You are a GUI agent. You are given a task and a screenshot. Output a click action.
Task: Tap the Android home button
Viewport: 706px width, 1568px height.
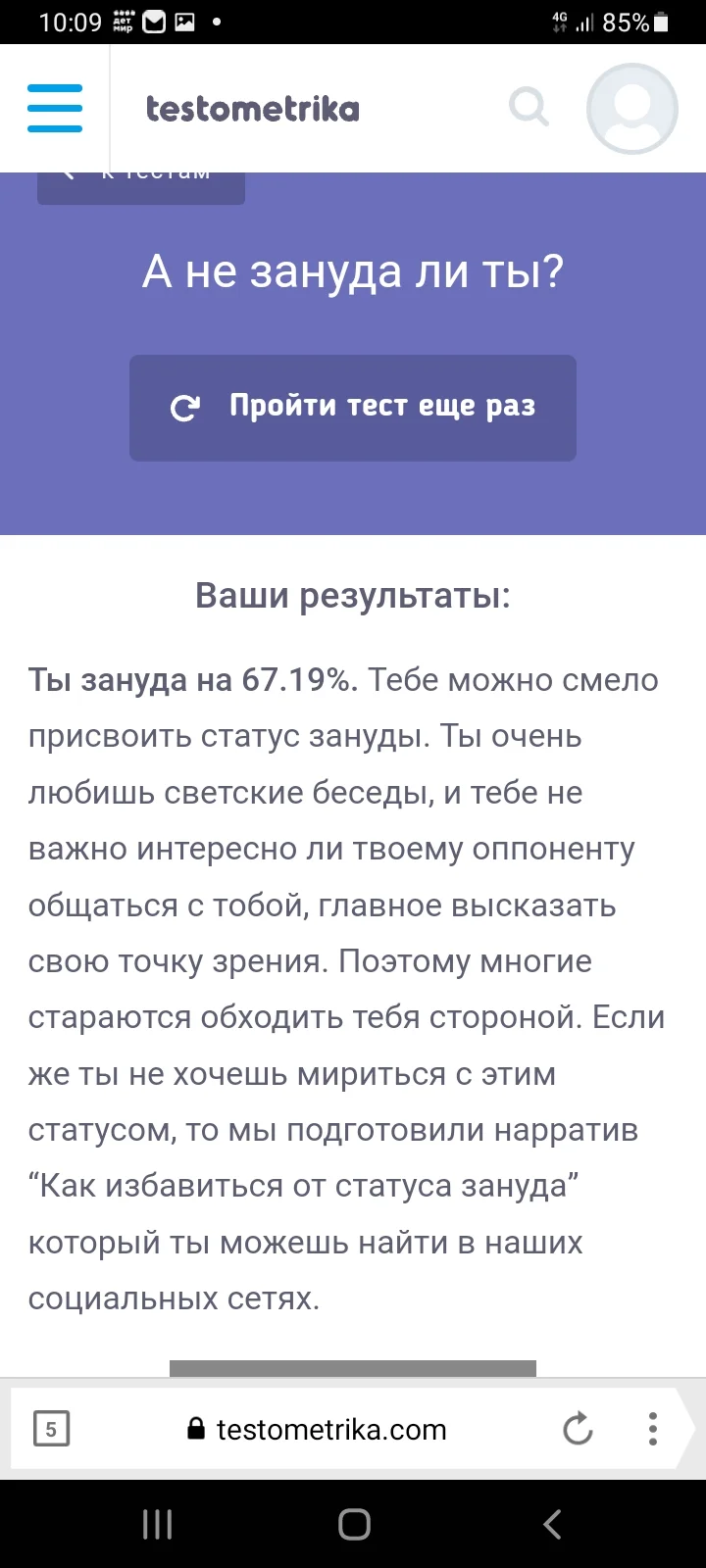tap(353, 1524)
